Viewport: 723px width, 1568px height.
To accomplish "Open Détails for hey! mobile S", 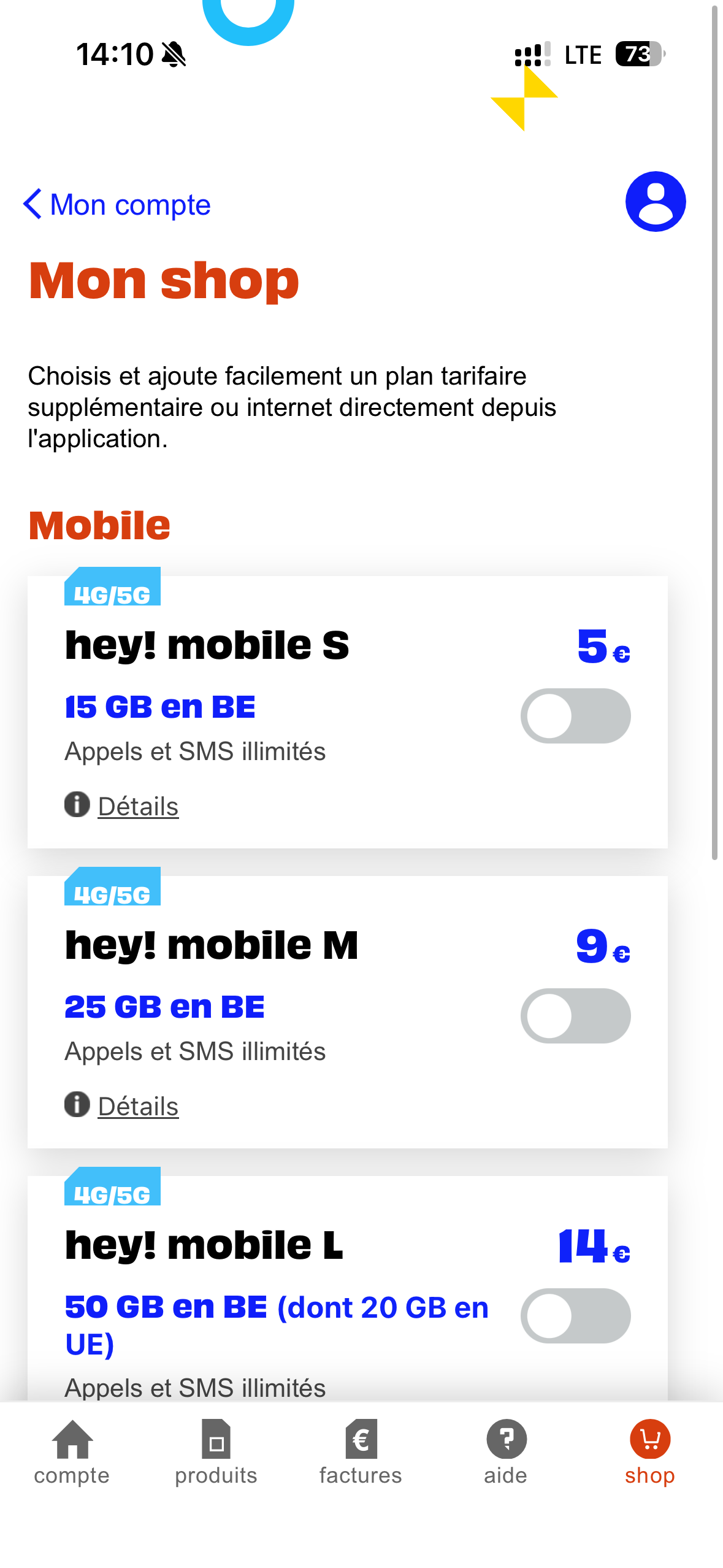I will point(138,806).
